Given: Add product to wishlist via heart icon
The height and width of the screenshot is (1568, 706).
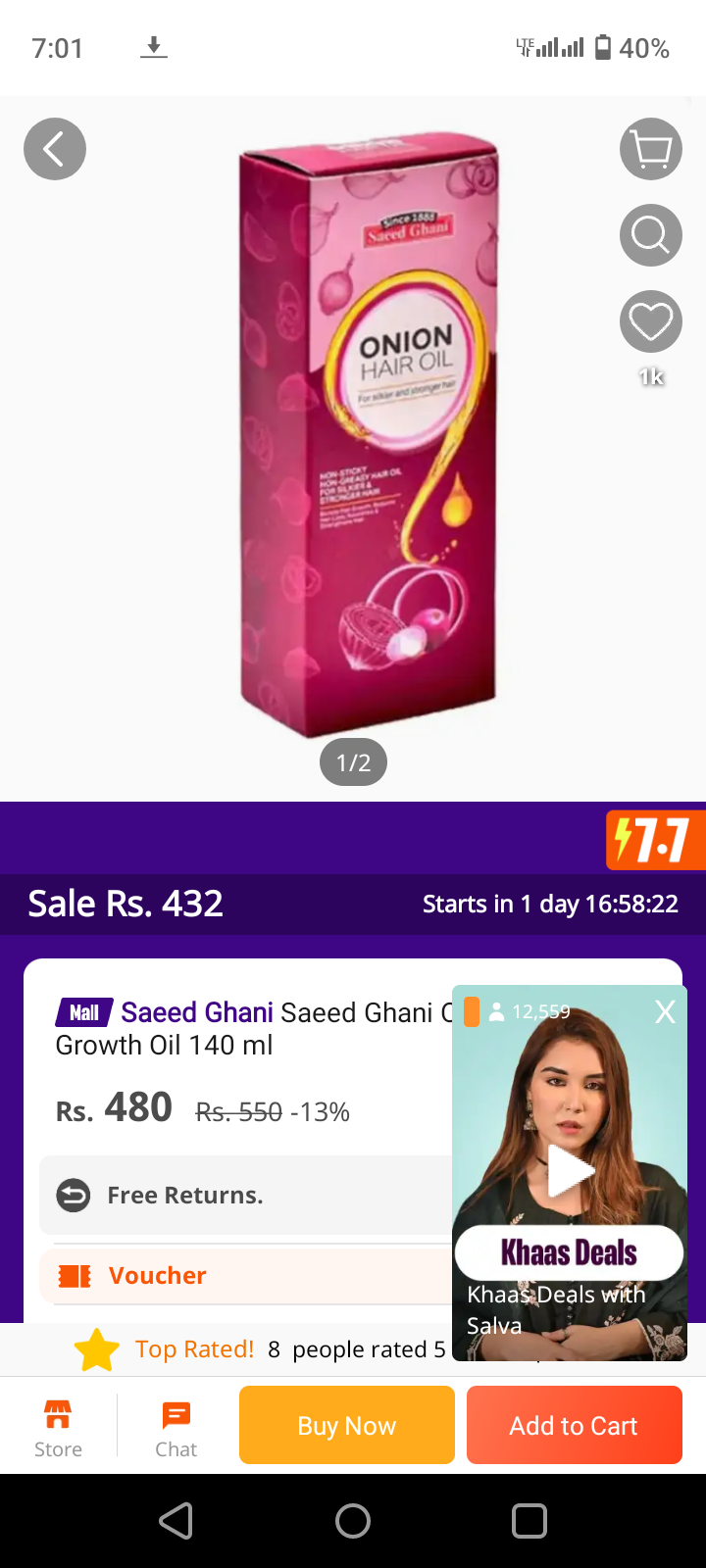Looking at the screenshot, I should (651, 321).
